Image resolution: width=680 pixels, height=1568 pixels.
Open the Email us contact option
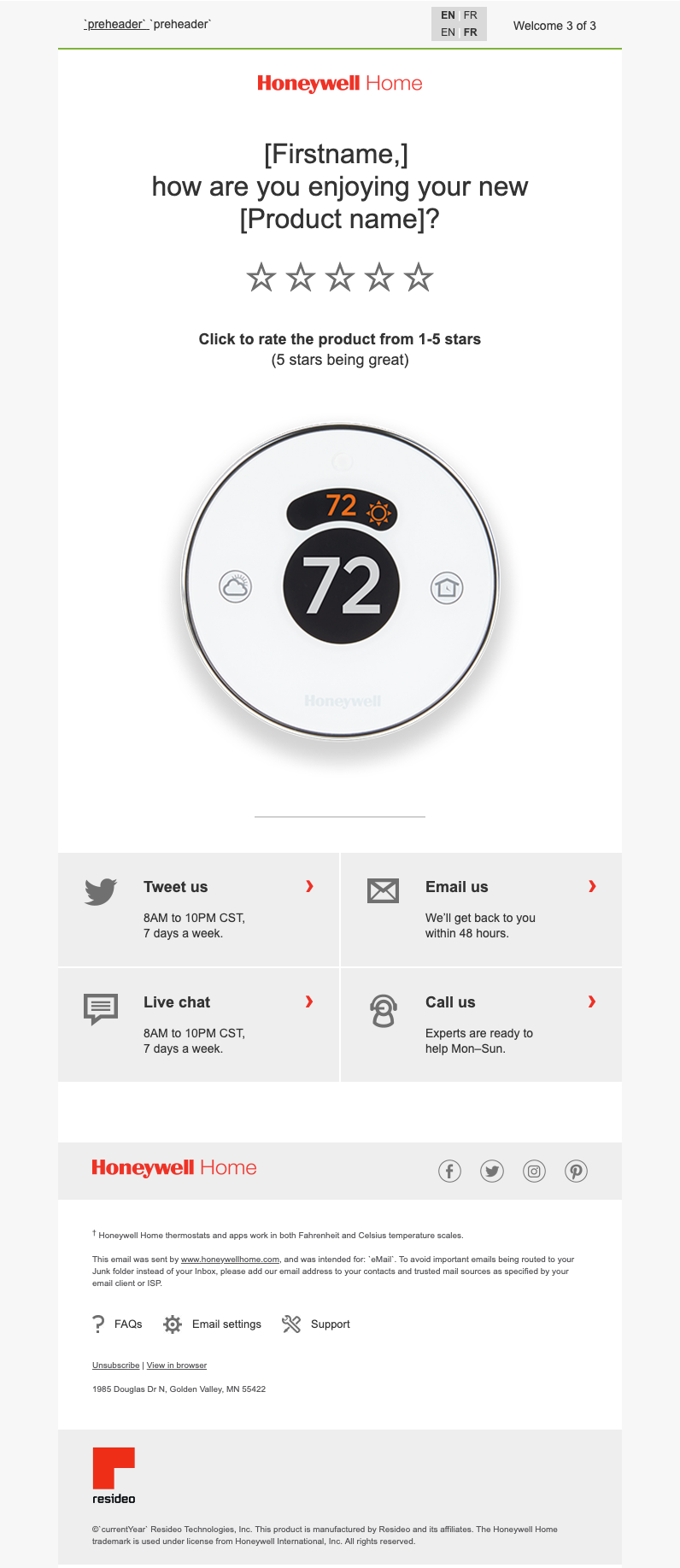pyautogui.click(x=456, y=887)
